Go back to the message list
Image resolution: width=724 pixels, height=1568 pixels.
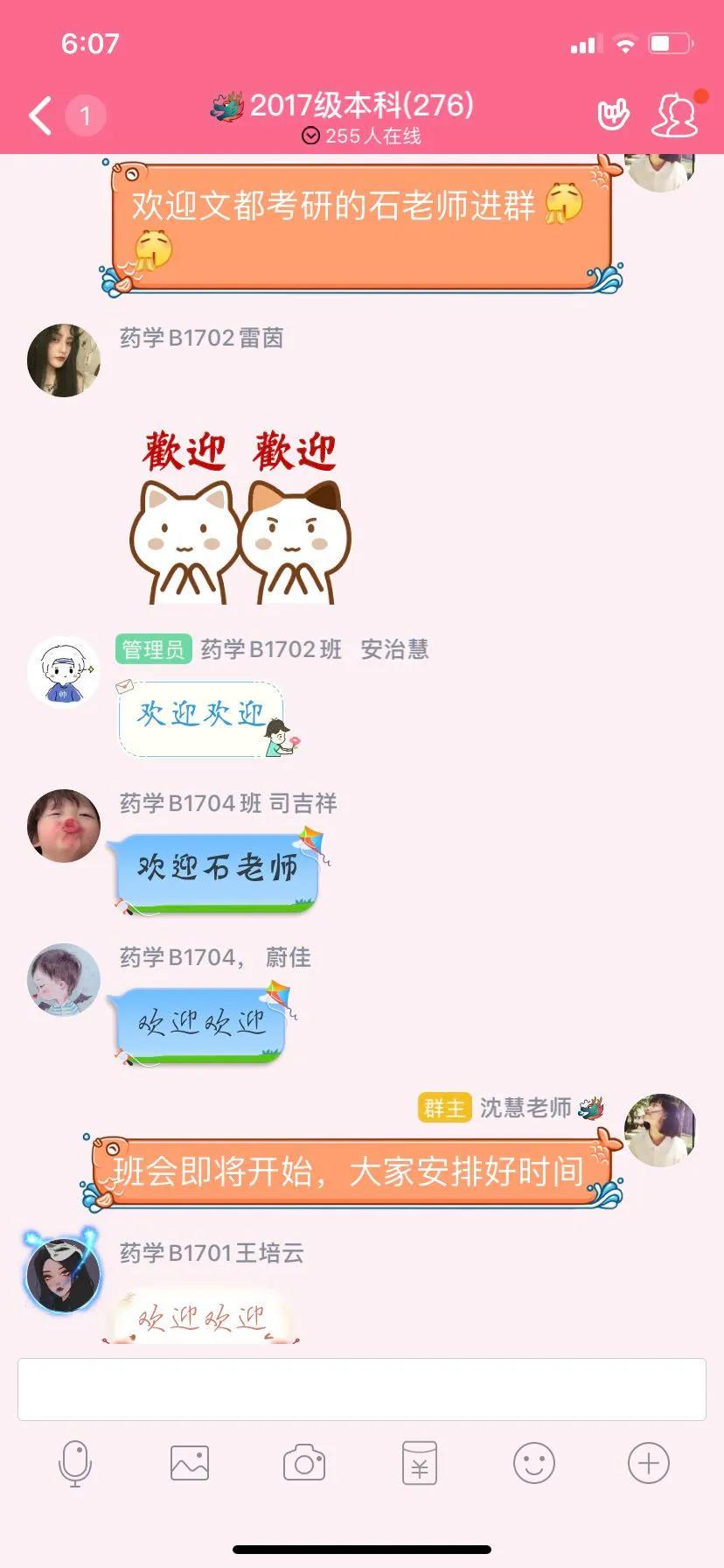(40, 115)
